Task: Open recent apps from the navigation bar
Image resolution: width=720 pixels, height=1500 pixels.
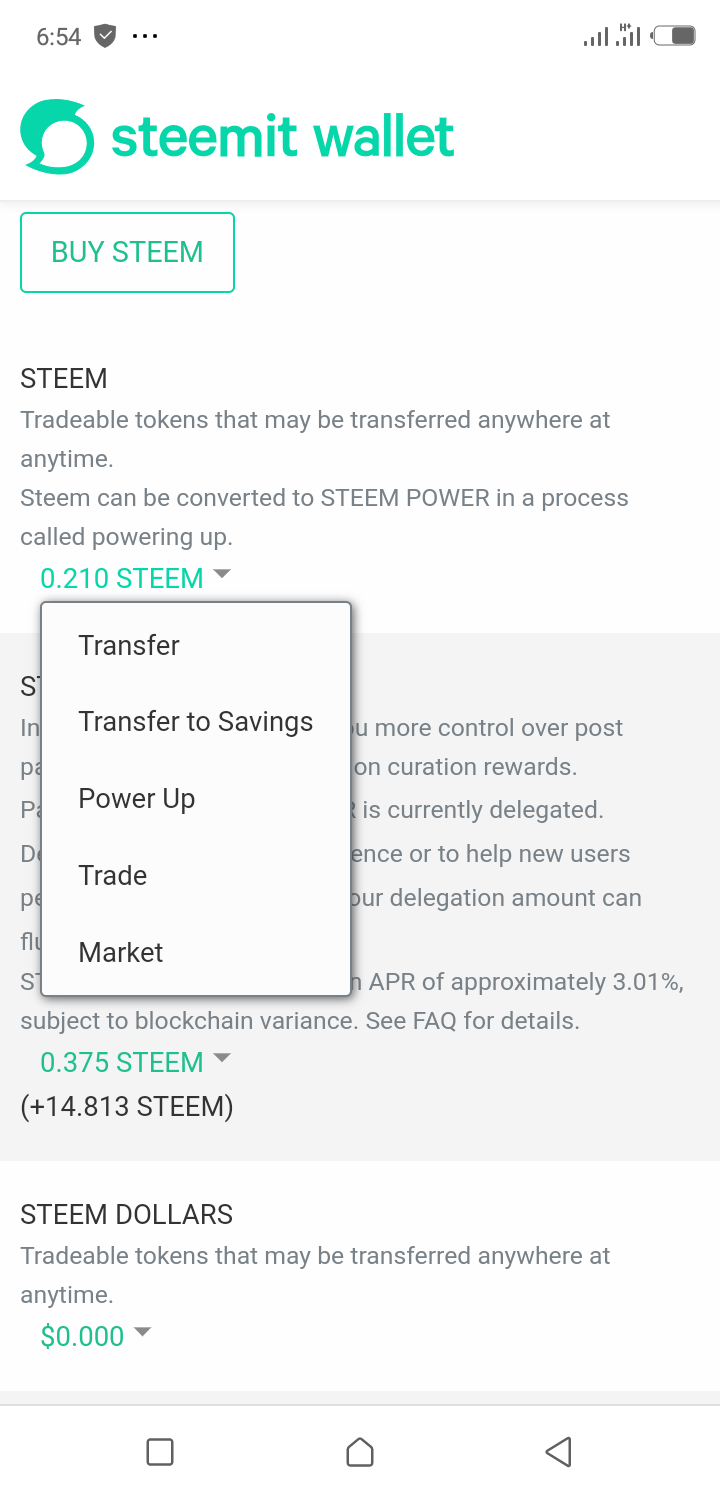Action: 160,1452
